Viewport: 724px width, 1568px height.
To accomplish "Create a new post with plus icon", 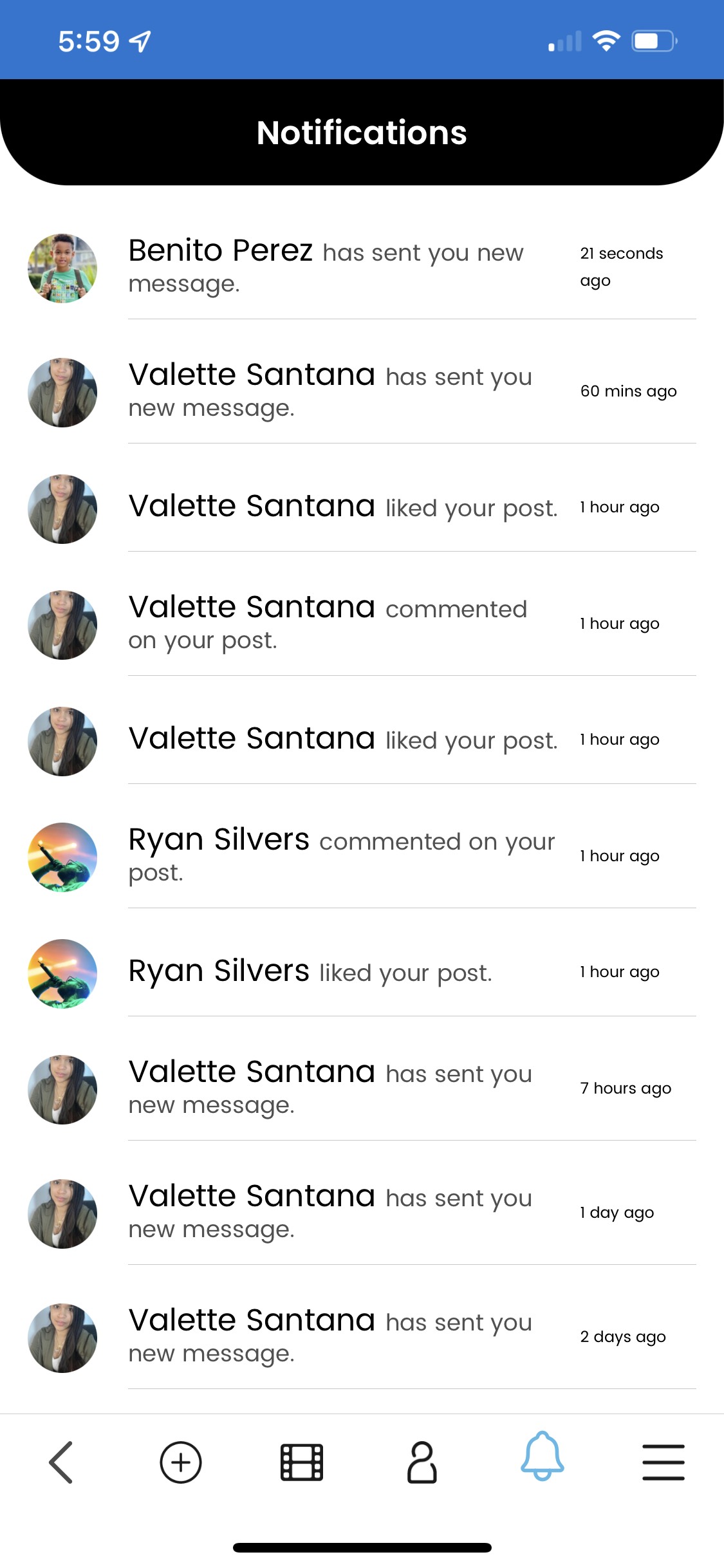I will pos(181,1462).
